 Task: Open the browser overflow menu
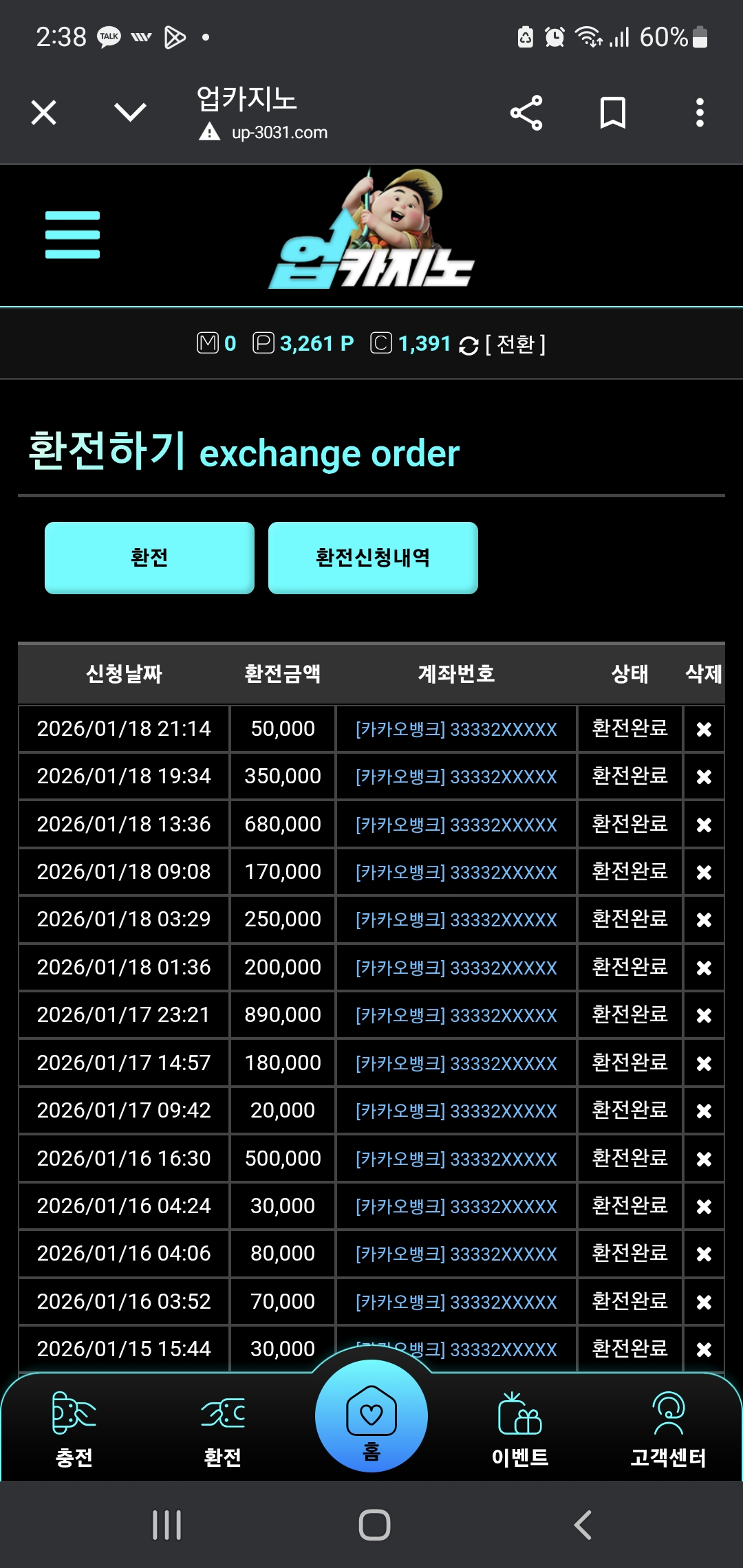[700, 113]
